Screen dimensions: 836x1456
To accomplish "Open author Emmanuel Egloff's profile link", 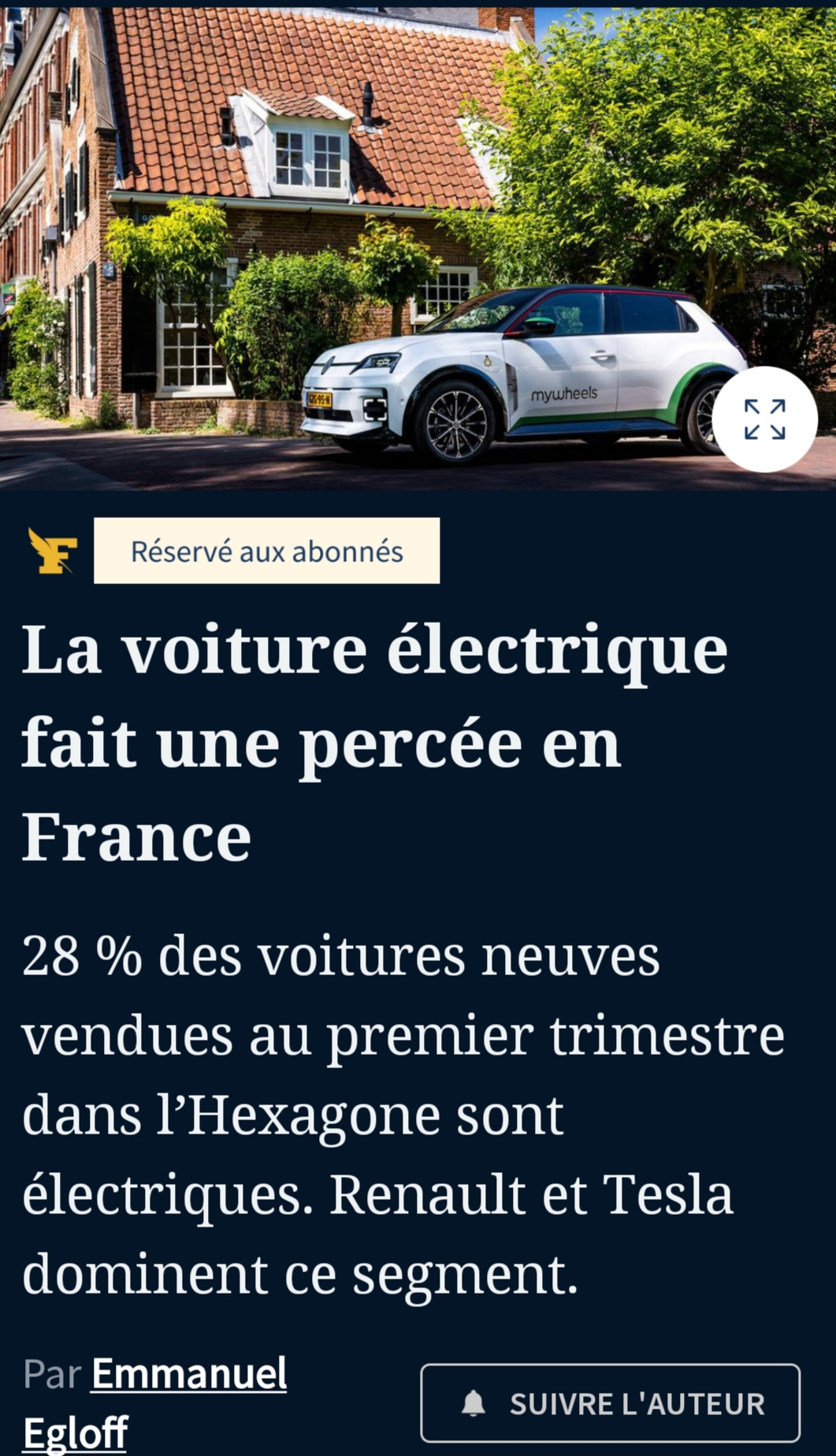I will point(189,1376).
